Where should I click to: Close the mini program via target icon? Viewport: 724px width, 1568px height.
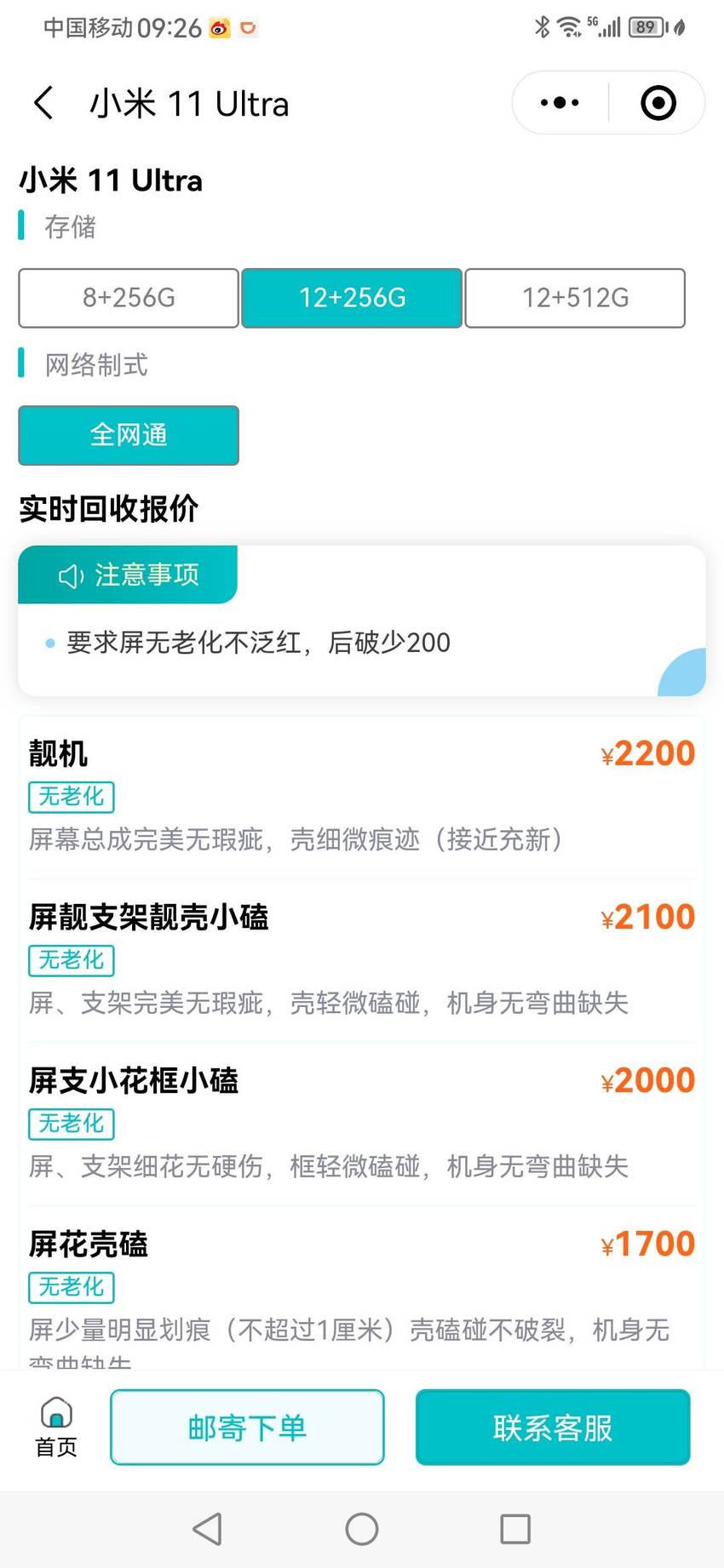pos(658,103)
